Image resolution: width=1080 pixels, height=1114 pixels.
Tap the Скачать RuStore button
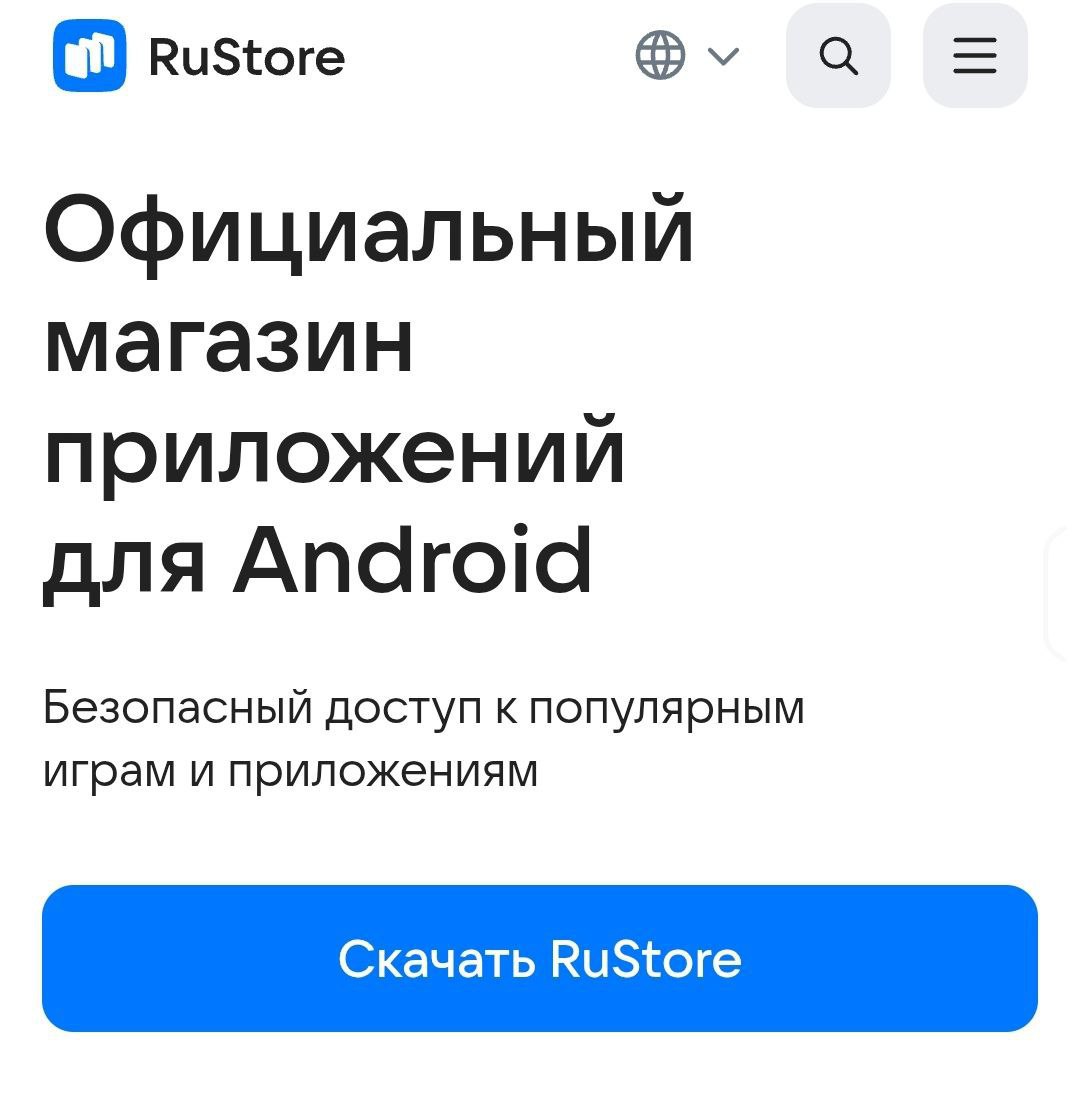(x=540, y=958)
